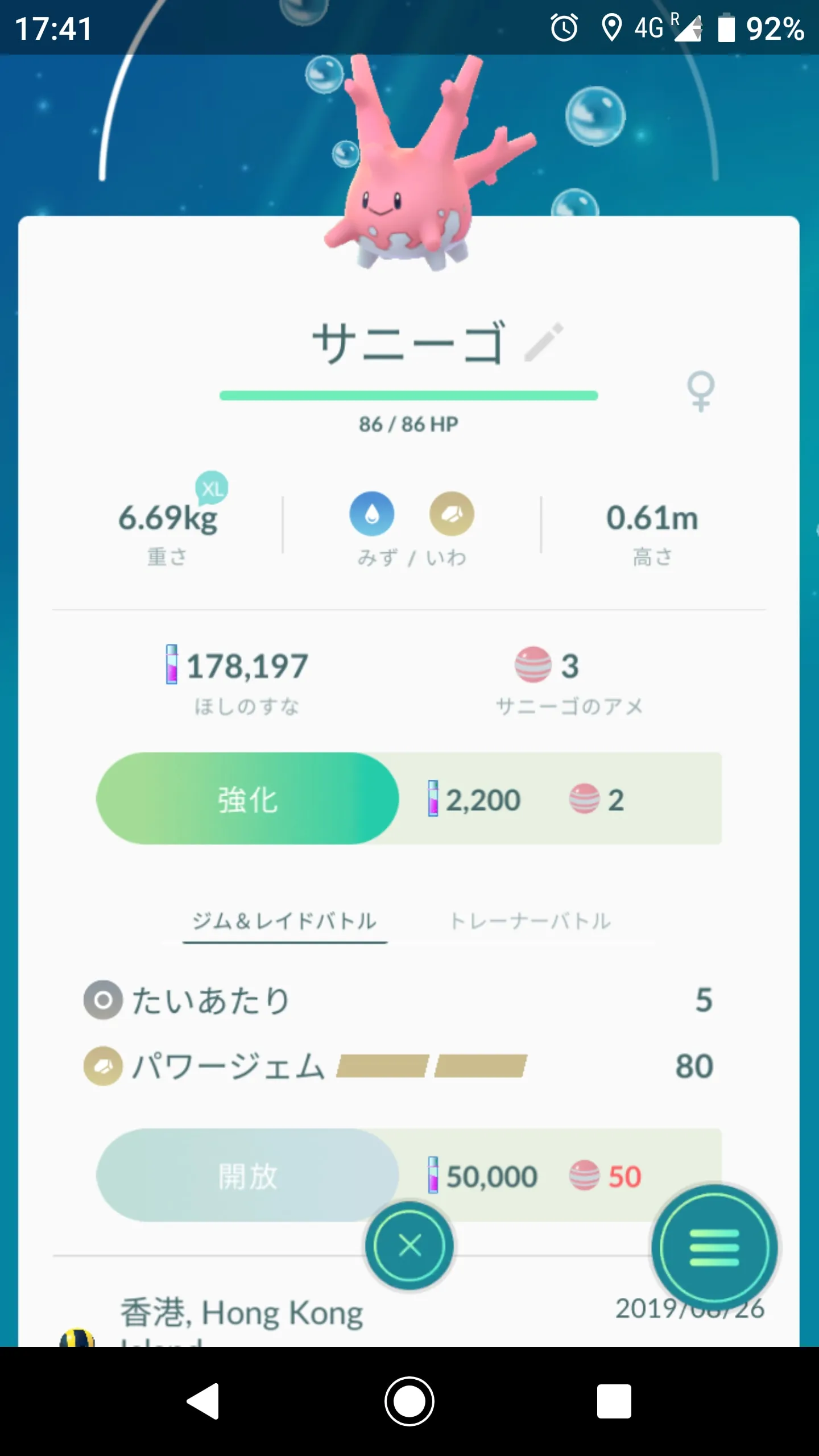The image size is (819, 1456).
Task: Switch to the トレーナーバトル tab
Action: coord(530,921)
